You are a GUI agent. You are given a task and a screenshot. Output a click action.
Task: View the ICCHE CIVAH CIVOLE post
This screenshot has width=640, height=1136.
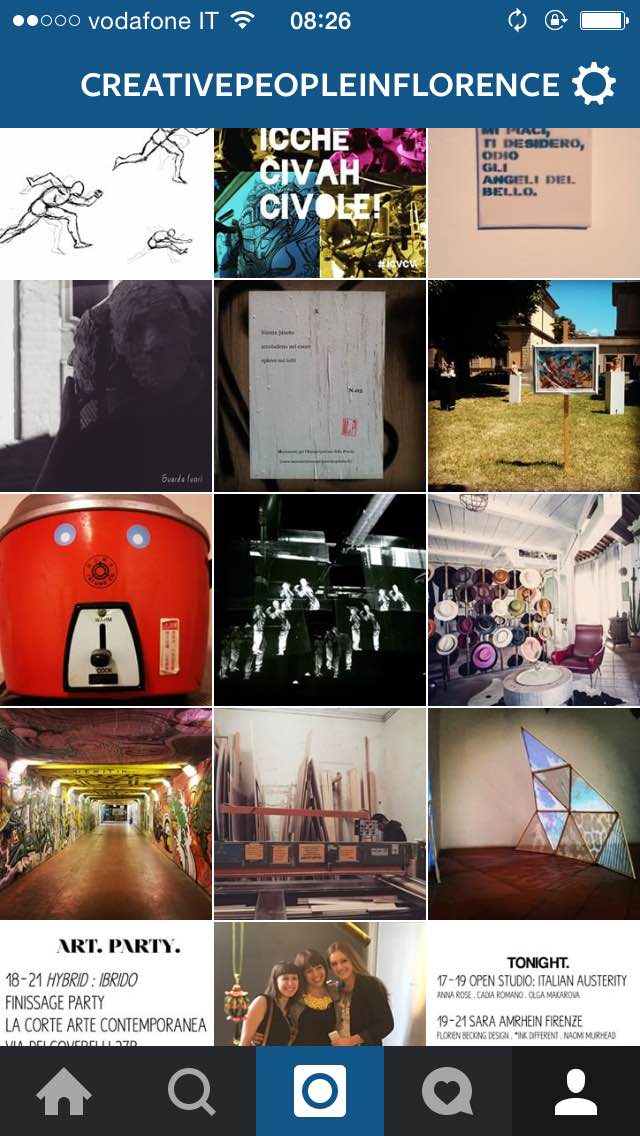coord(320,203)
